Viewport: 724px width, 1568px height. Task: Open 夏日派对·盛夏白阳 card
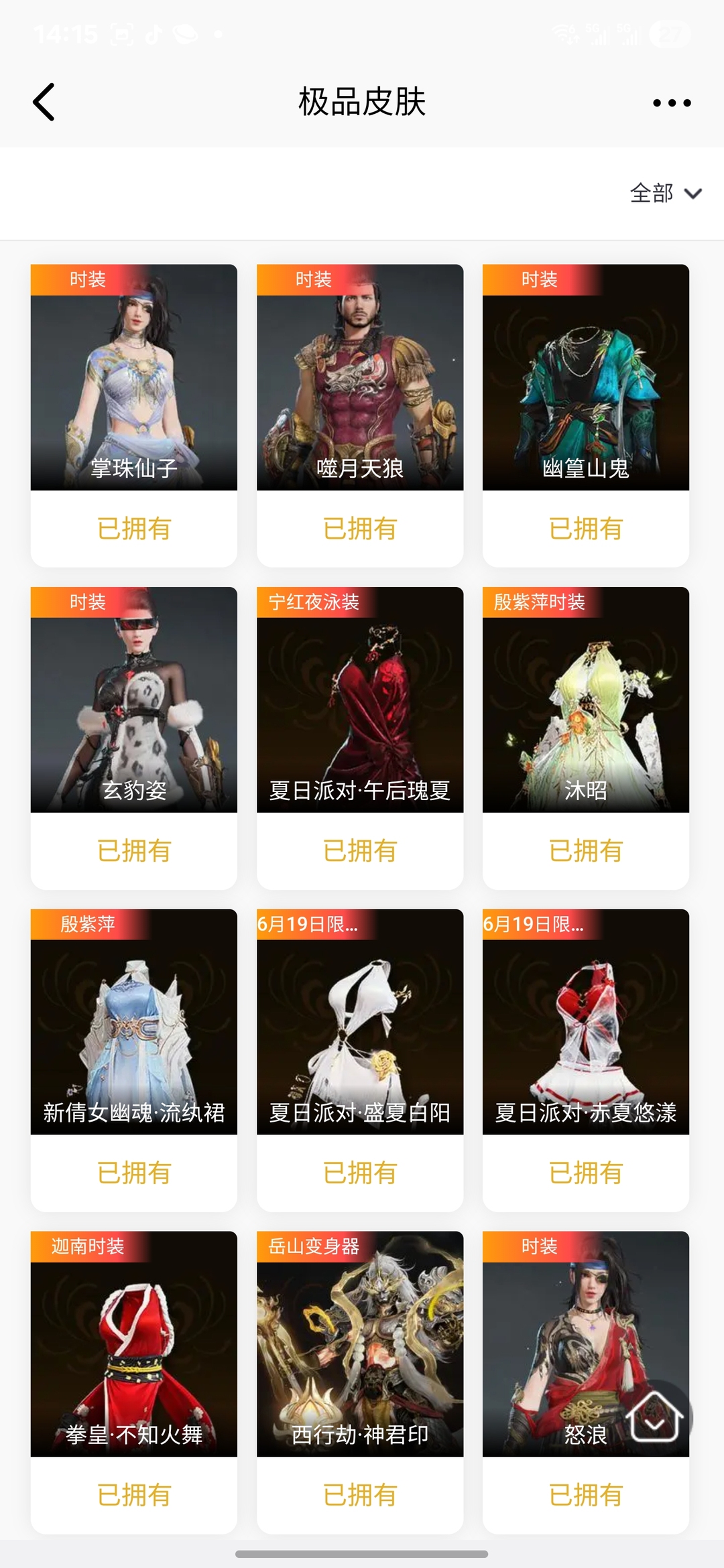[360, 1022]
